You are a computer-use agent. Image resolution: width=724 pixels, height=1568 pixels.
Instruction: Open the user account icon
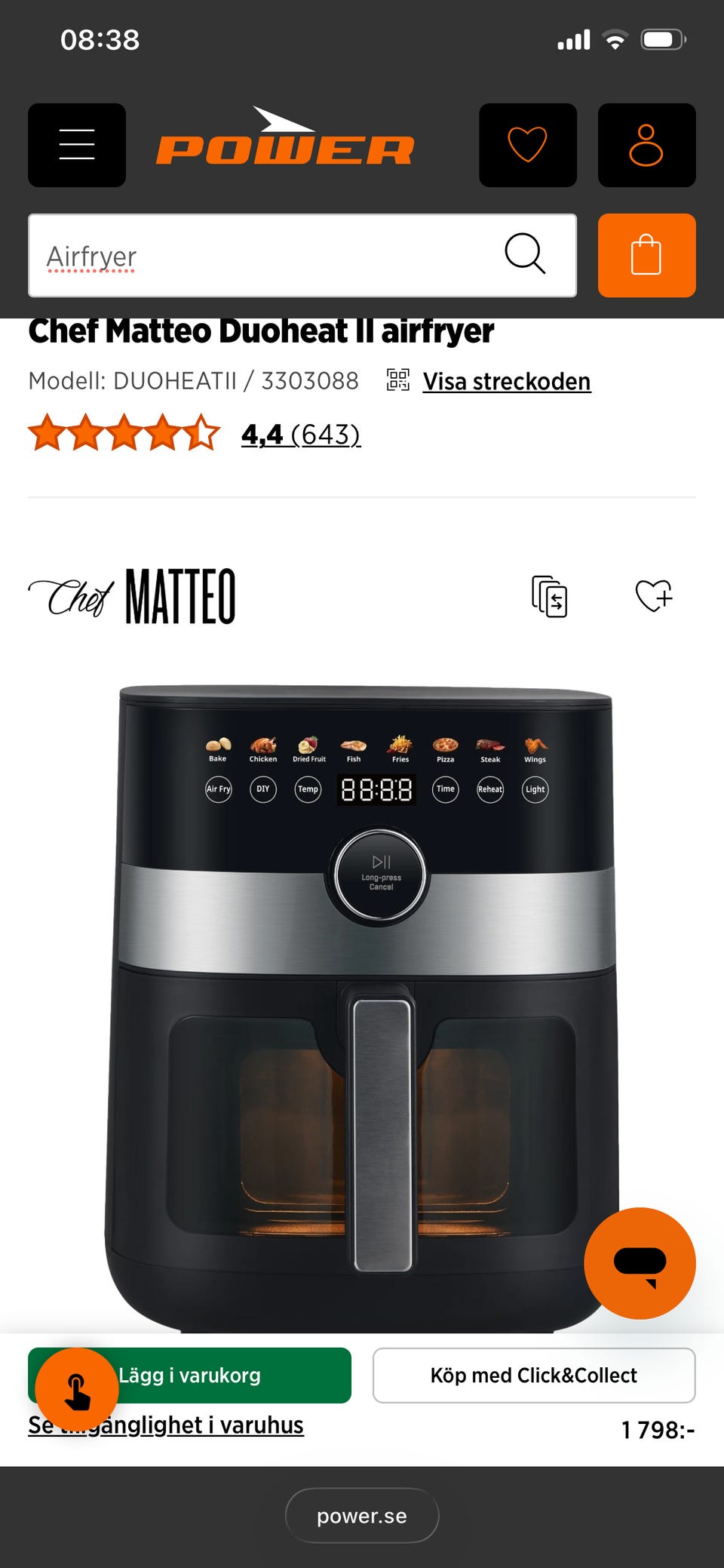point(646,145)
